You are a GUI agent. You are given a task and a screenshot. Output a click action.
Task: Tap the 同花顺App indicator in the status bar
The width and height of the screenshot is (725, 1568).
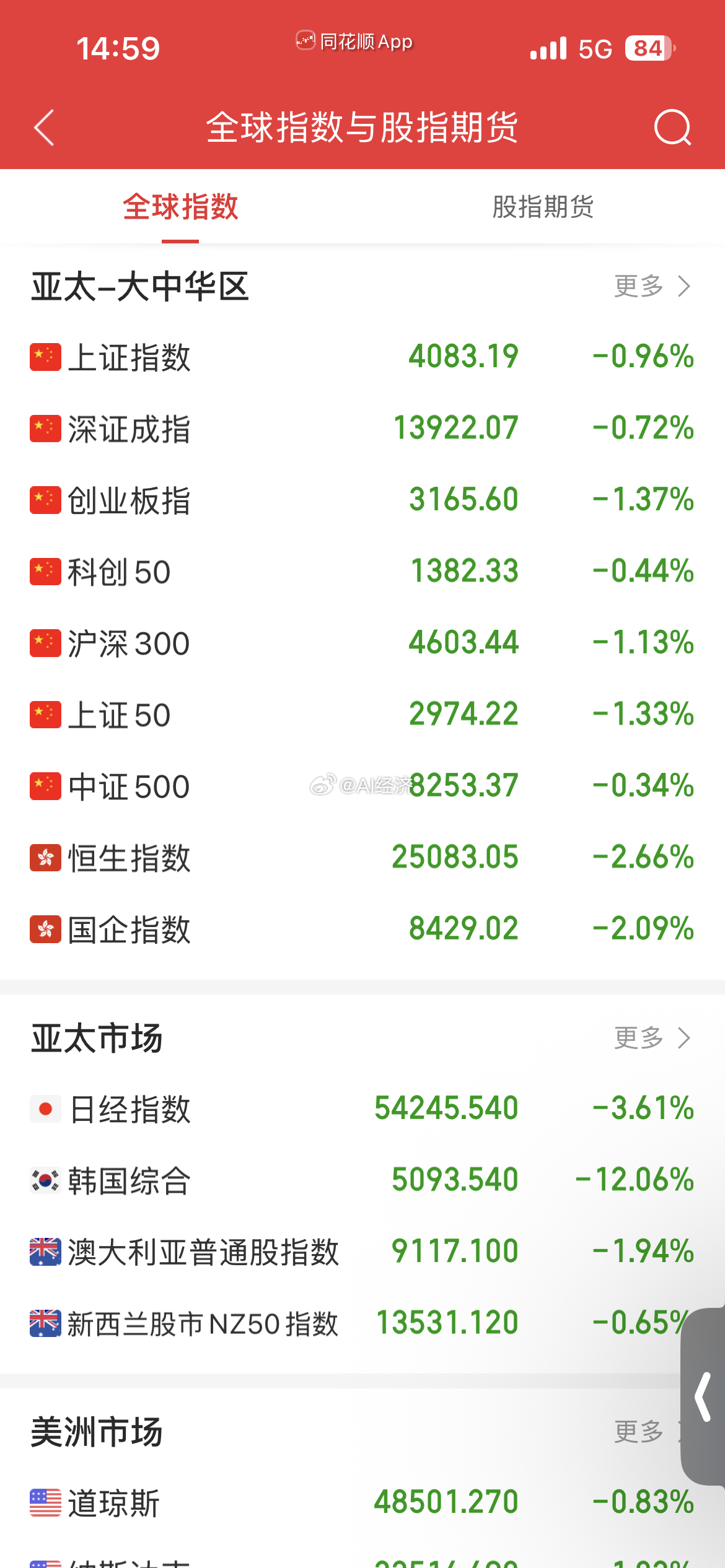pos(354,42)
